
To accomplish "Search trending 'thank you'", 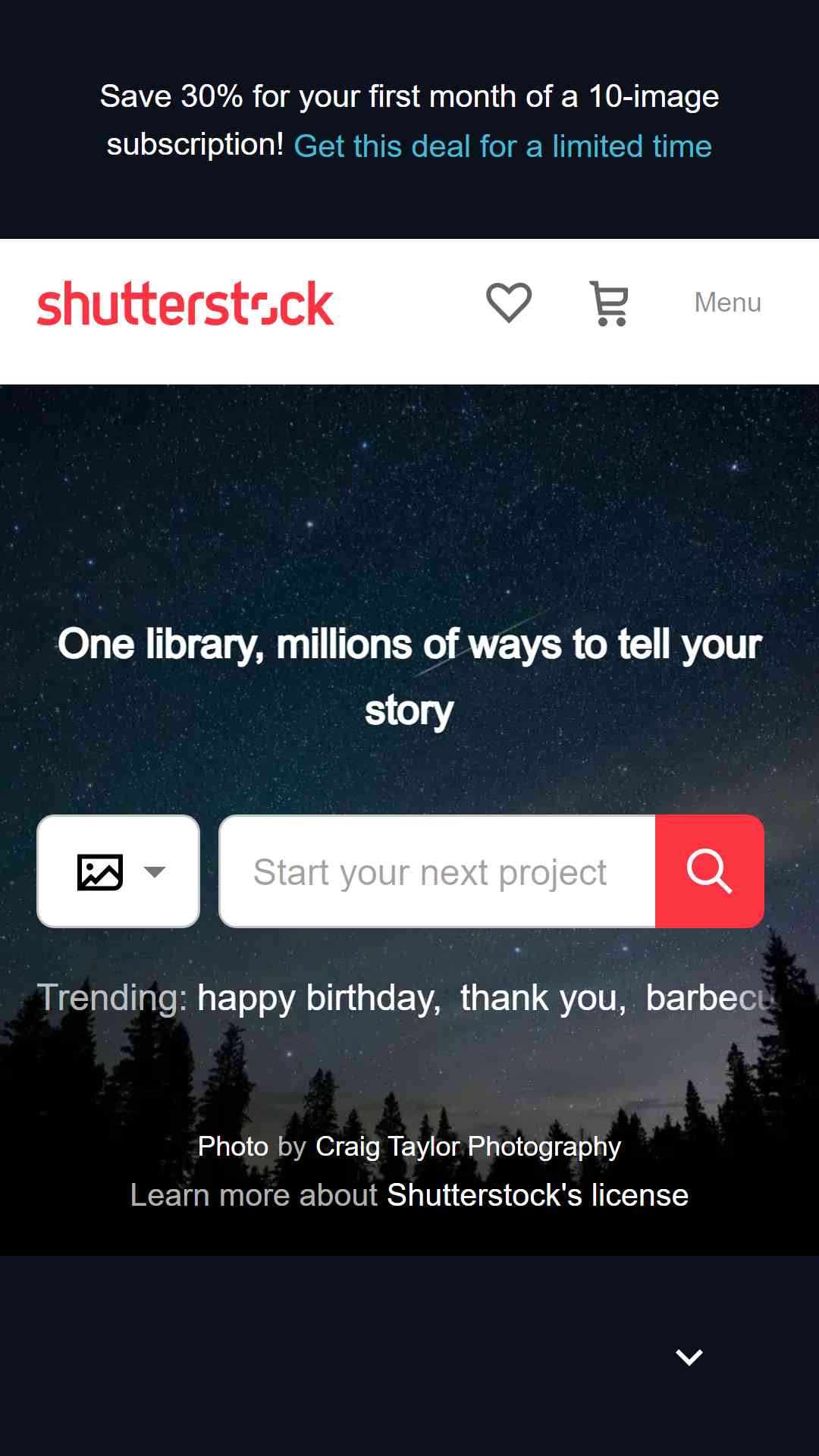I will coord(543,998).
